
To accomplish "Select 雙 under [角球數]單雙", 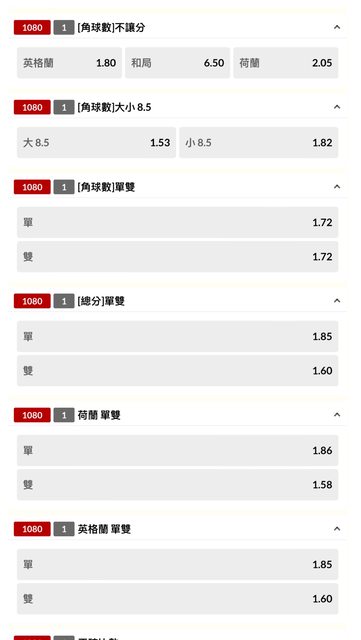I will [178, 257].
